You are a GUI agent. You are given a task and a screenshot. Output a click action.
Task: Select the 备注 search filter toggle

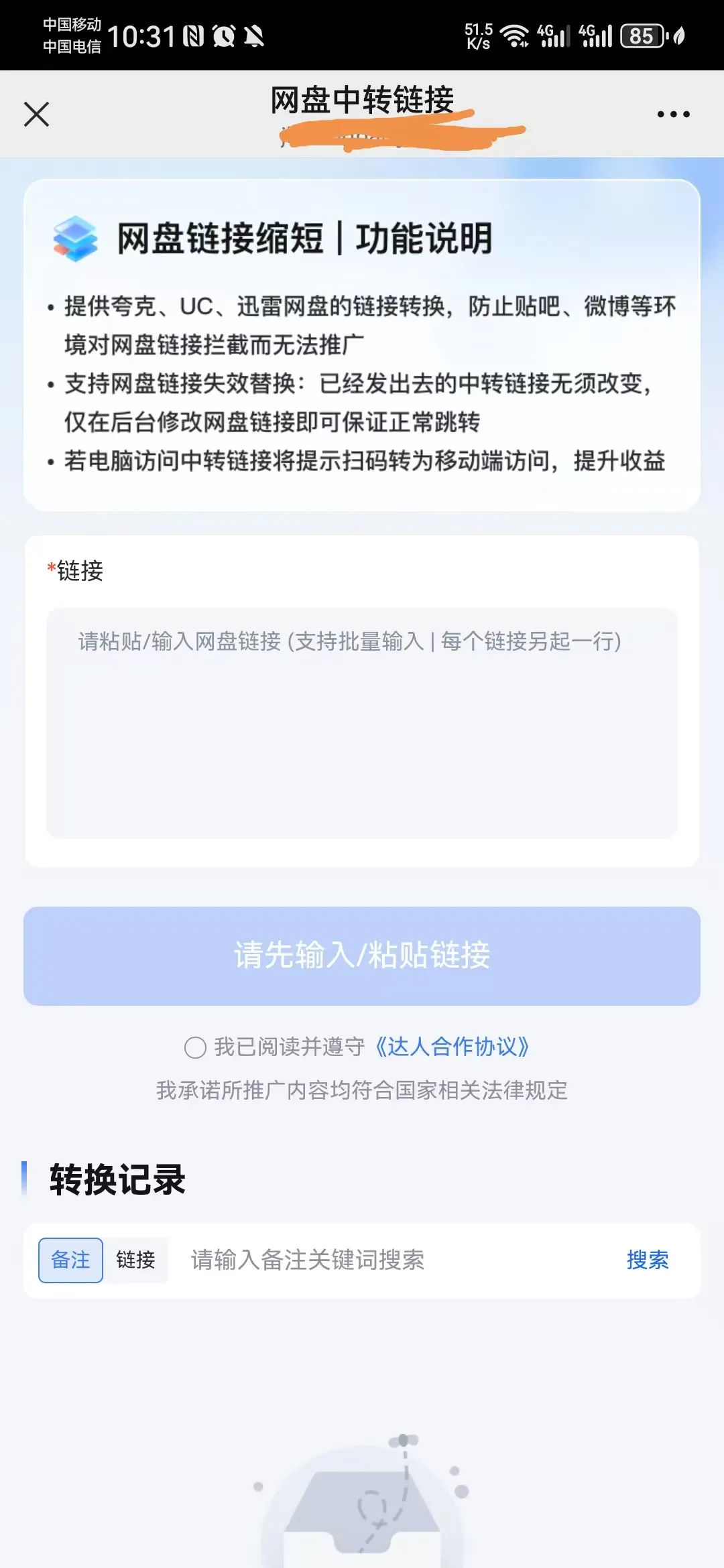pos(70,1260)
